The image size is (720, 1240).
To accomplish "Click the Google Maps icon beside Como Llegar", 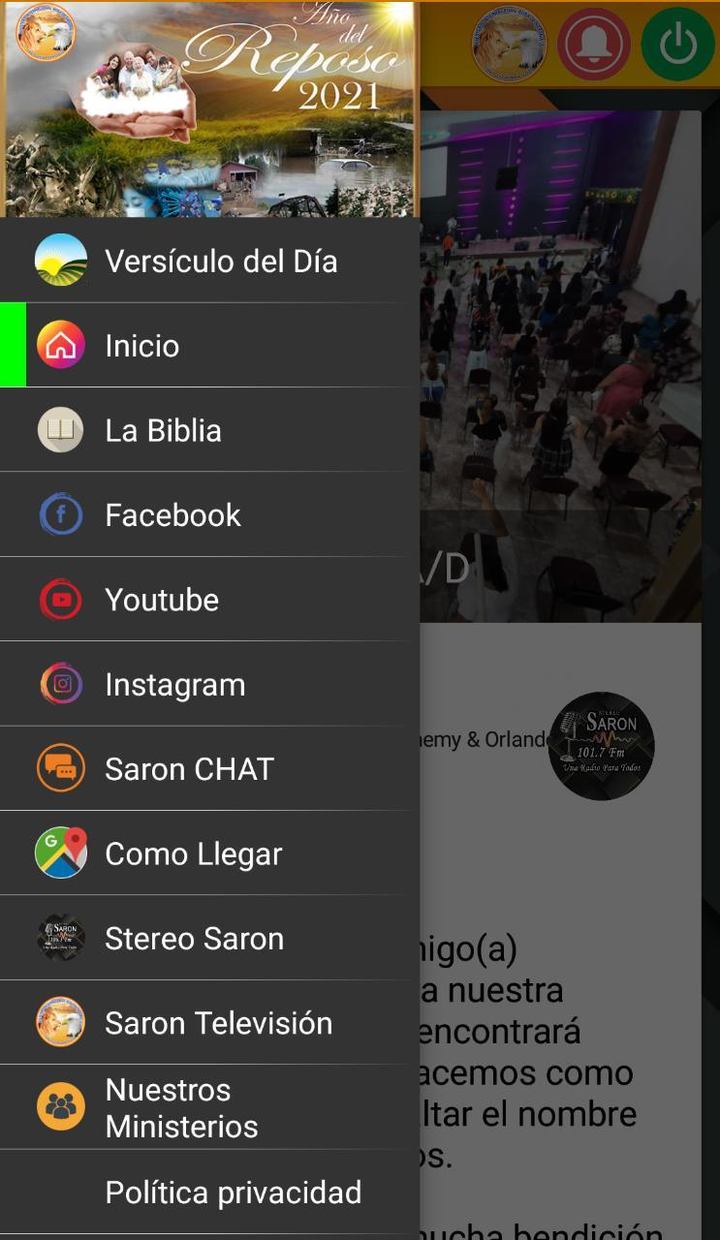I will (x=60, y=853).
